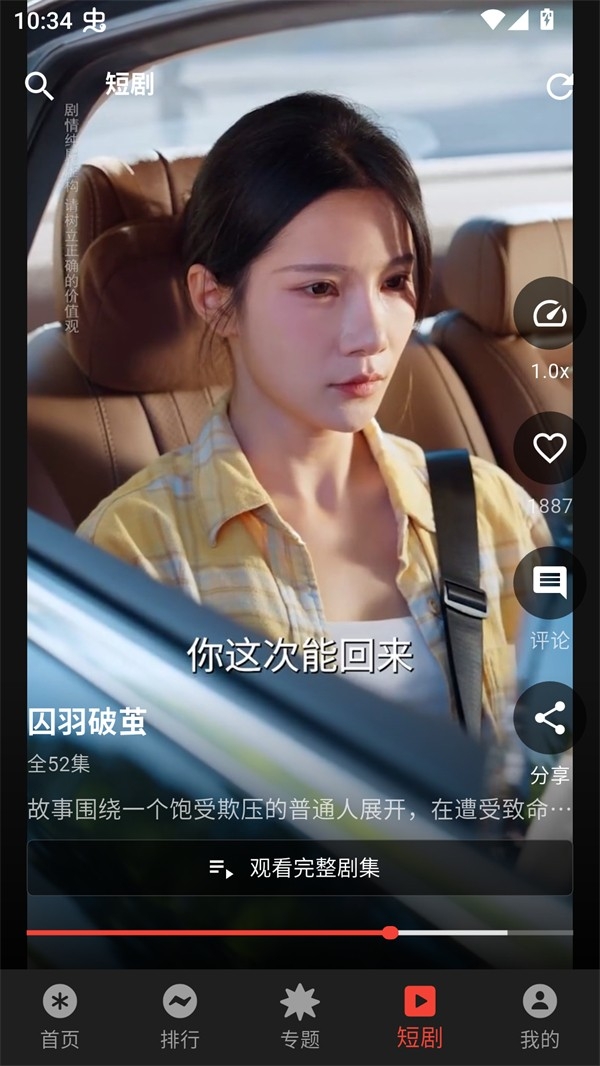
Task: Select the 短剧 tab
Action: pyautogui.click(x=419, y=1016)
